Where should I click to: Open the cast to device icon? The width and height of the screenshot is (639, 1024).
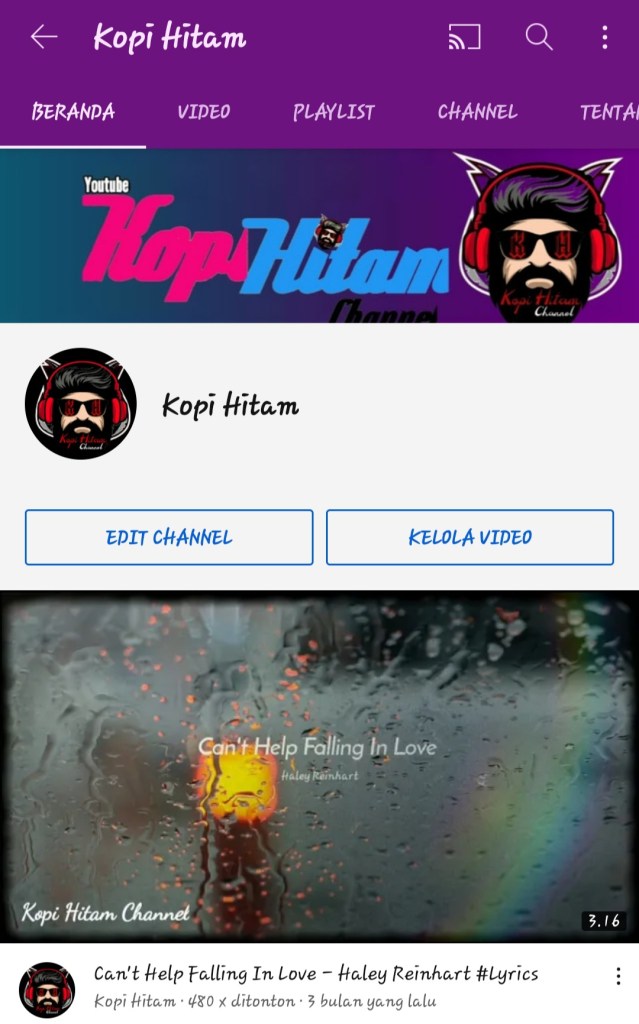(x=464, y=38)
